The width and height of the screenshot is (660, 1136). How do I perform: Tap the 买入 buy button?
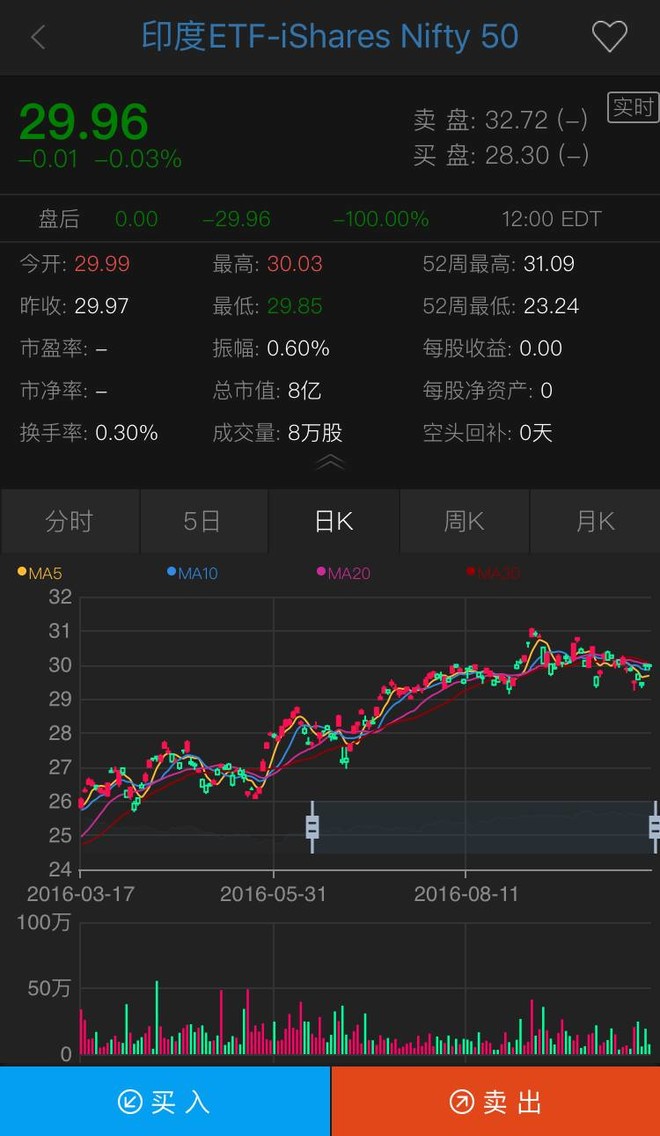(164, 1101)
